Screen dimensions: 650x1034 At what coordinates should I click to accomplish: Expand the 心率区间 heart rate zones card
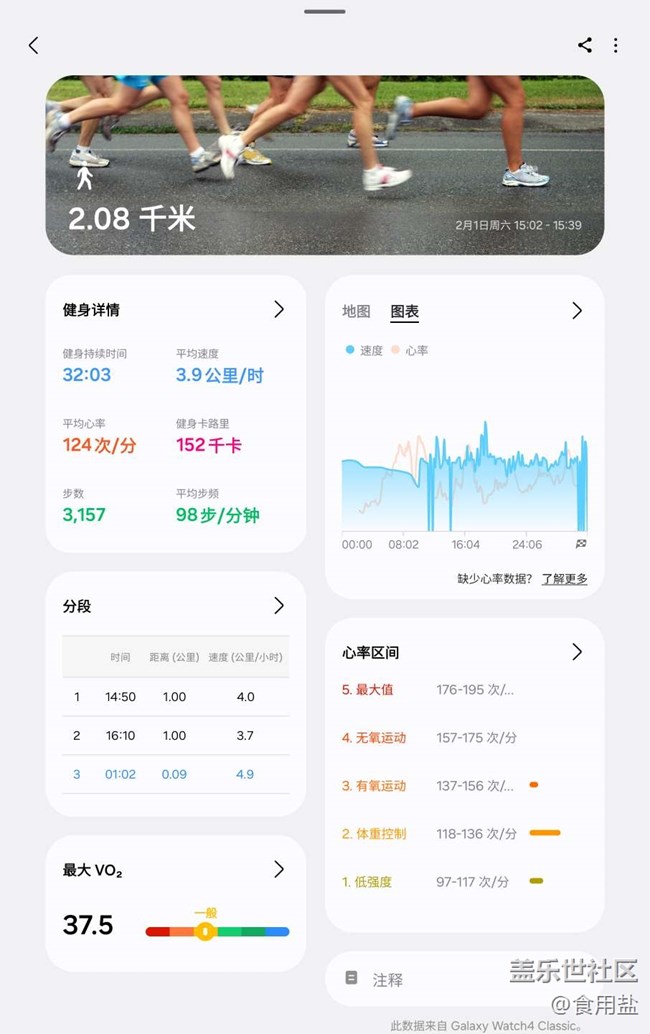pos(577,652)
